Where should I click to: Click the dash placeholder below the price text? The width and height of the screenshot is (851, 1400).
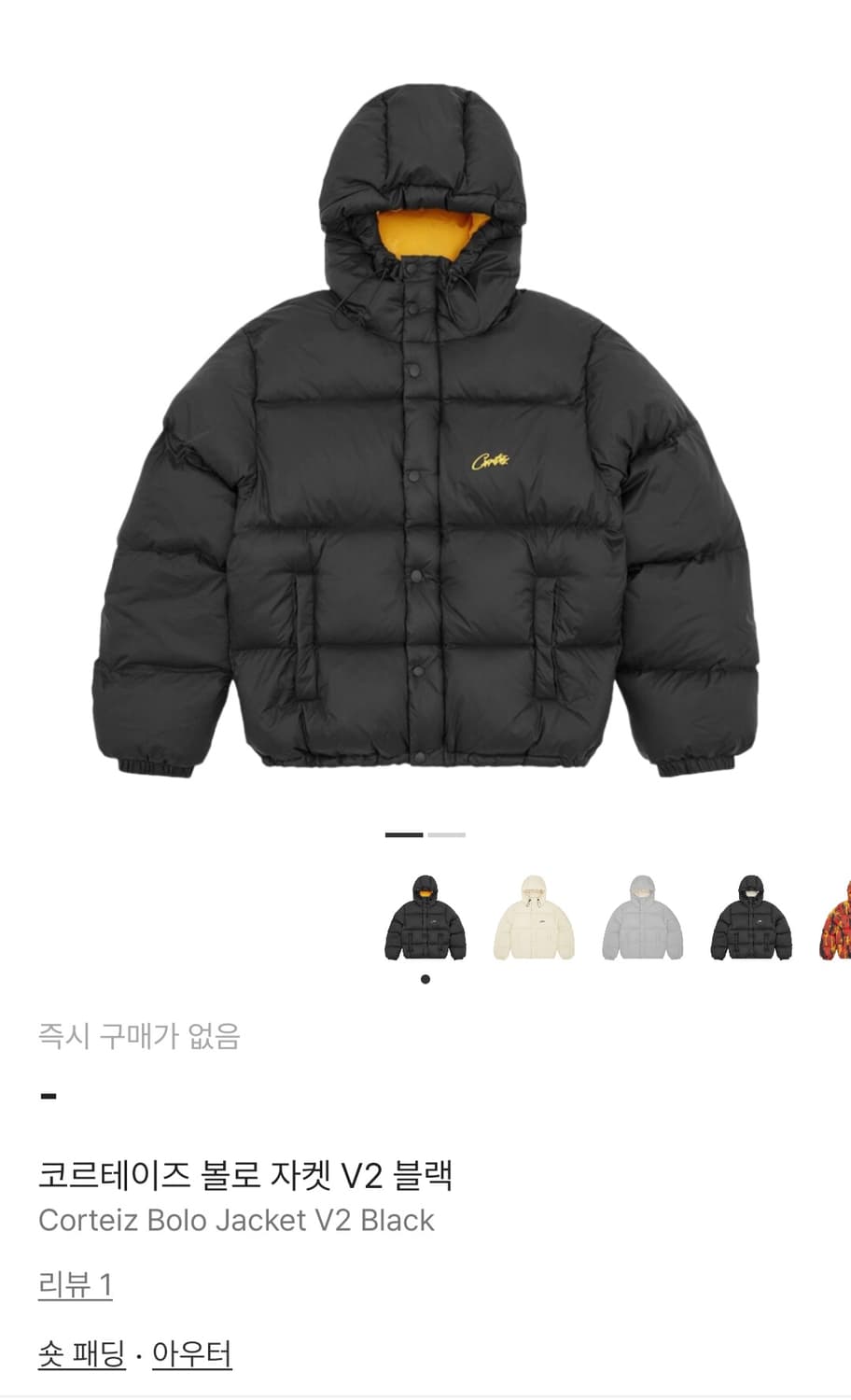coord(49,1094)
